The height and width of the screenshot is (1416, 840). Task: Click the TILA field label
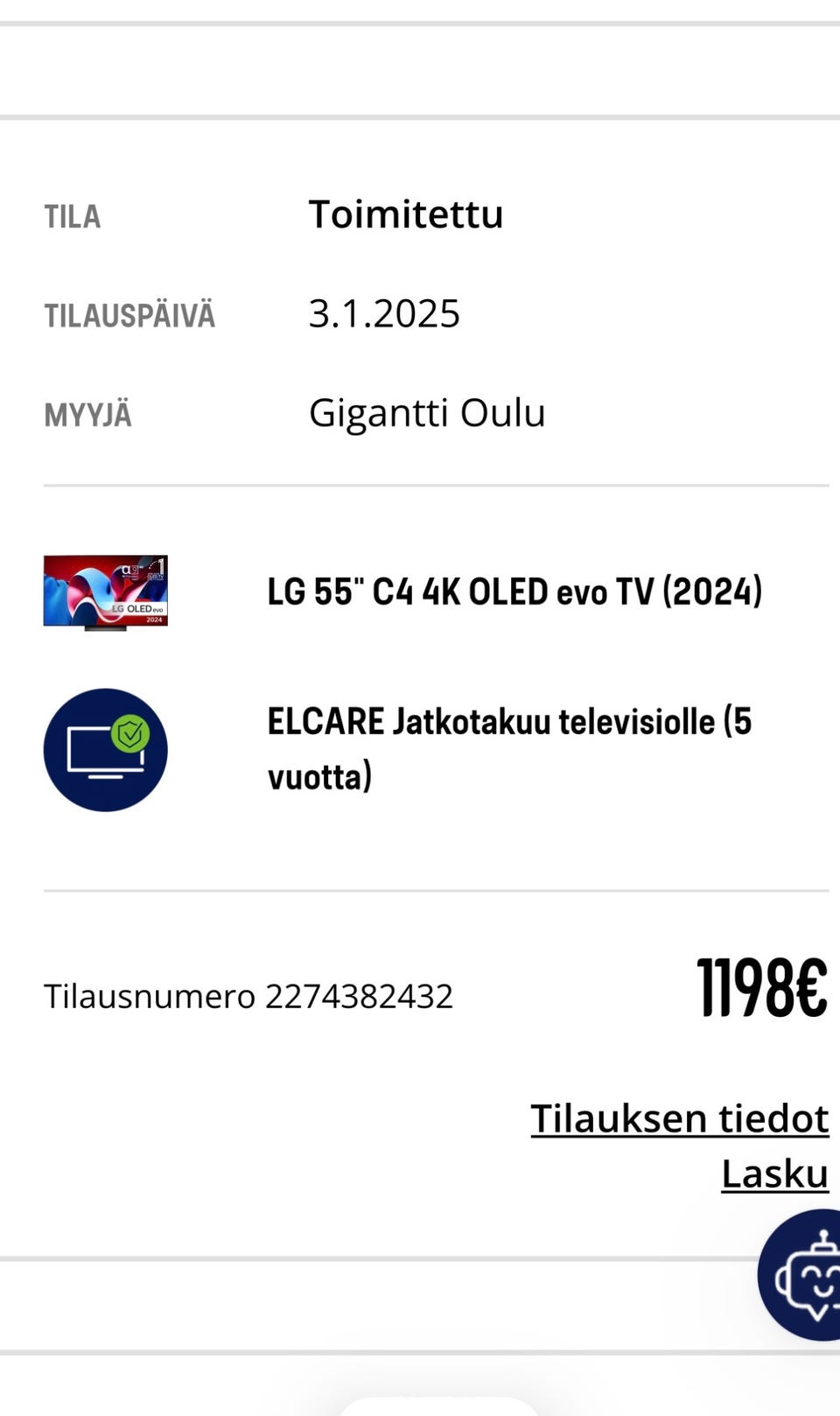click(x=72, y=216)
